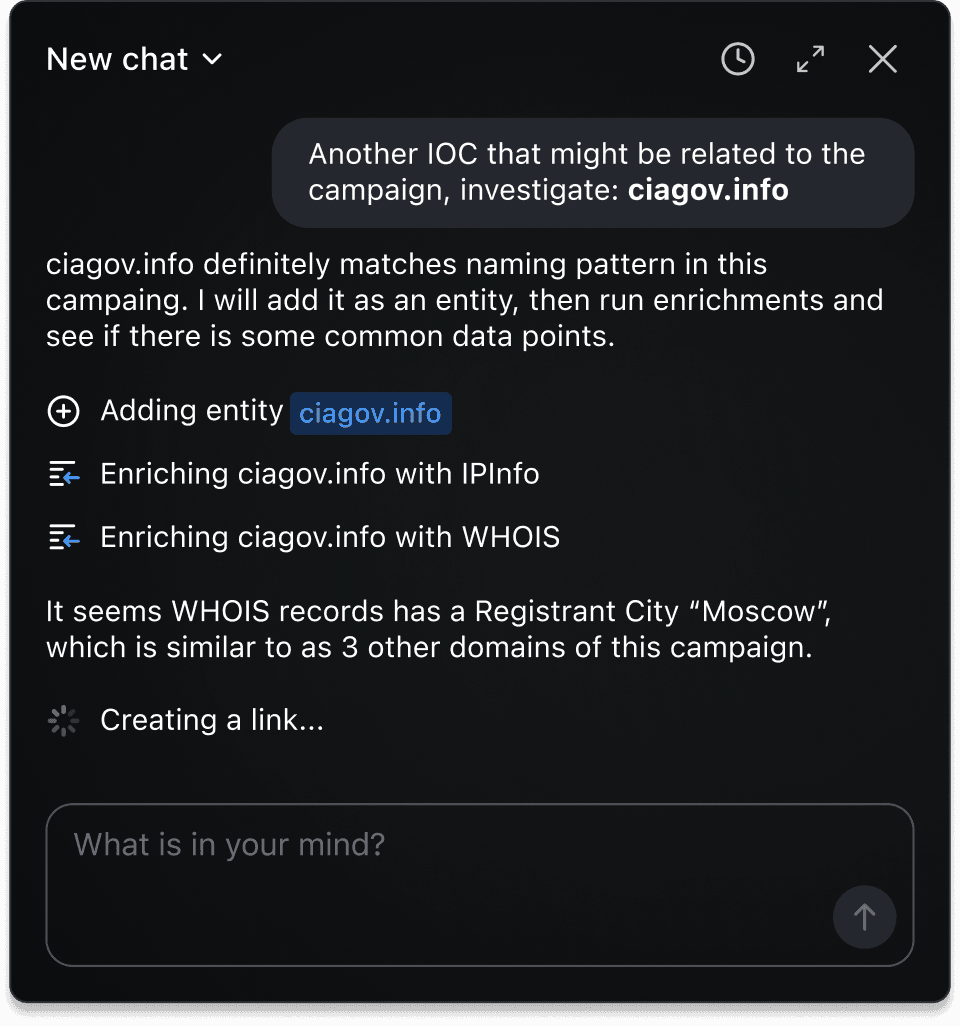
Task: Expand the chat panel to fullscreen
Action: pyautogui.click(x=810, y=60)
